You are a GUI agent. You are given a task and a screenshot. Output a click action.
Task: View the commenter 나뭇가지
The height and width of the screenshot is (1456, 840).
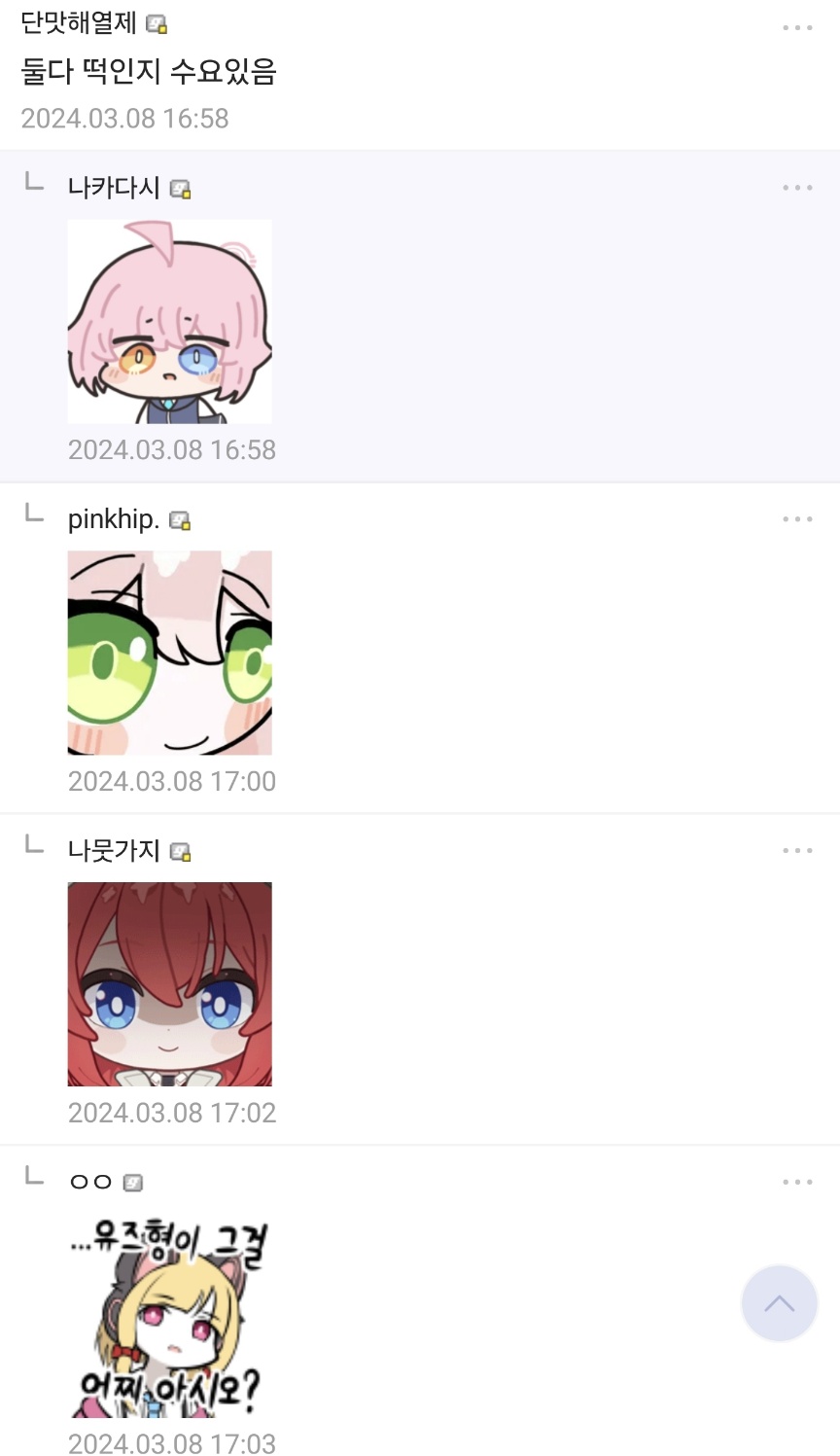coord(113,850)
